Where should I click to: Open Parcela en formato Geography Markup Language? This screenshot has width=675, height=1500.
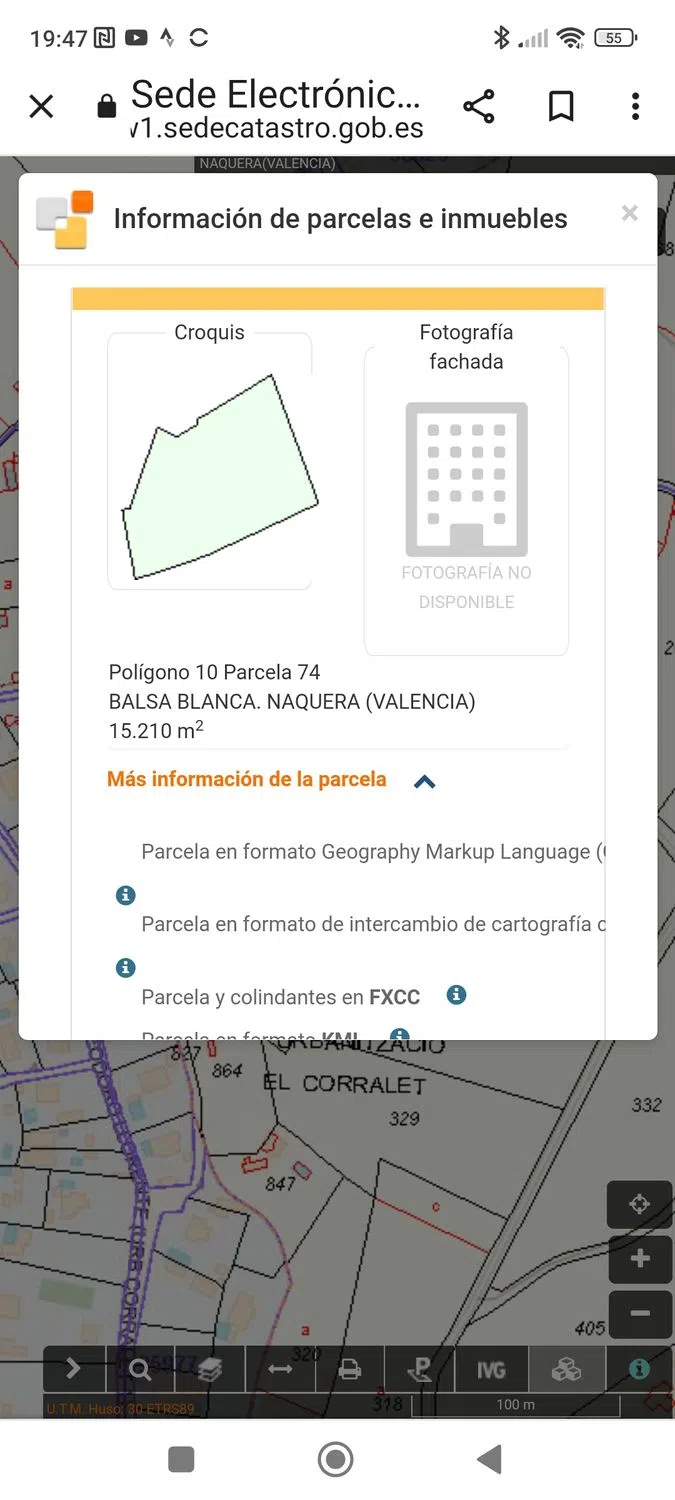tap(370, 852)
